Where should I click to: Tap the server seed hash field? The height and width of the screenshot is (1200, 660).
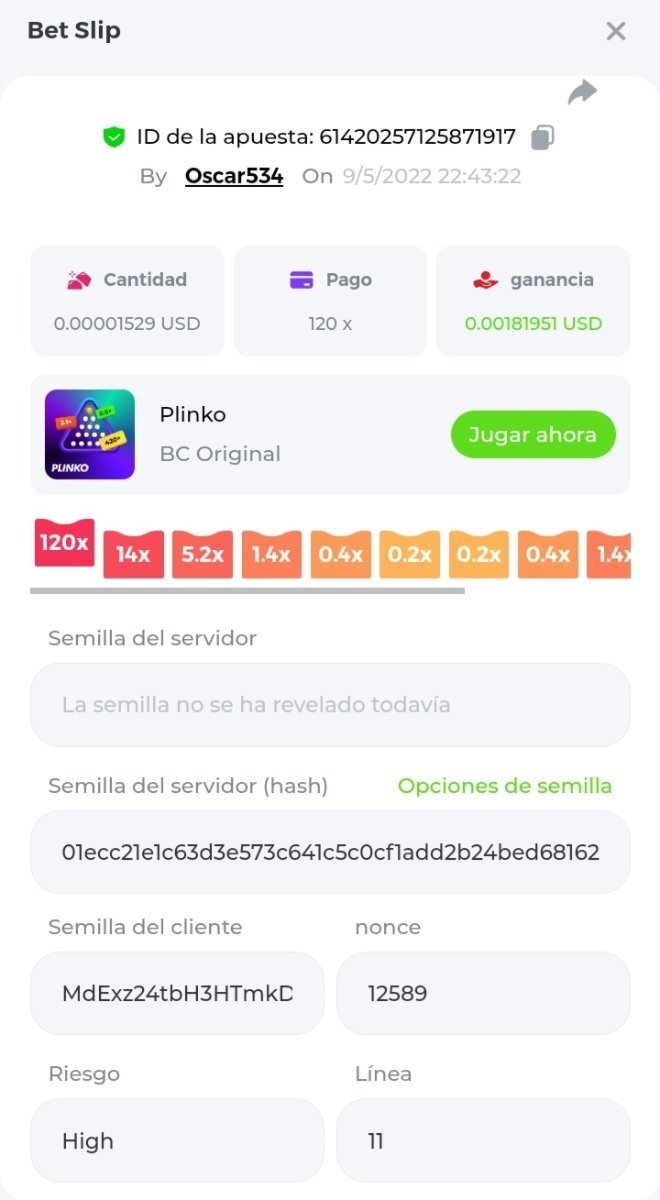point(330,852)
